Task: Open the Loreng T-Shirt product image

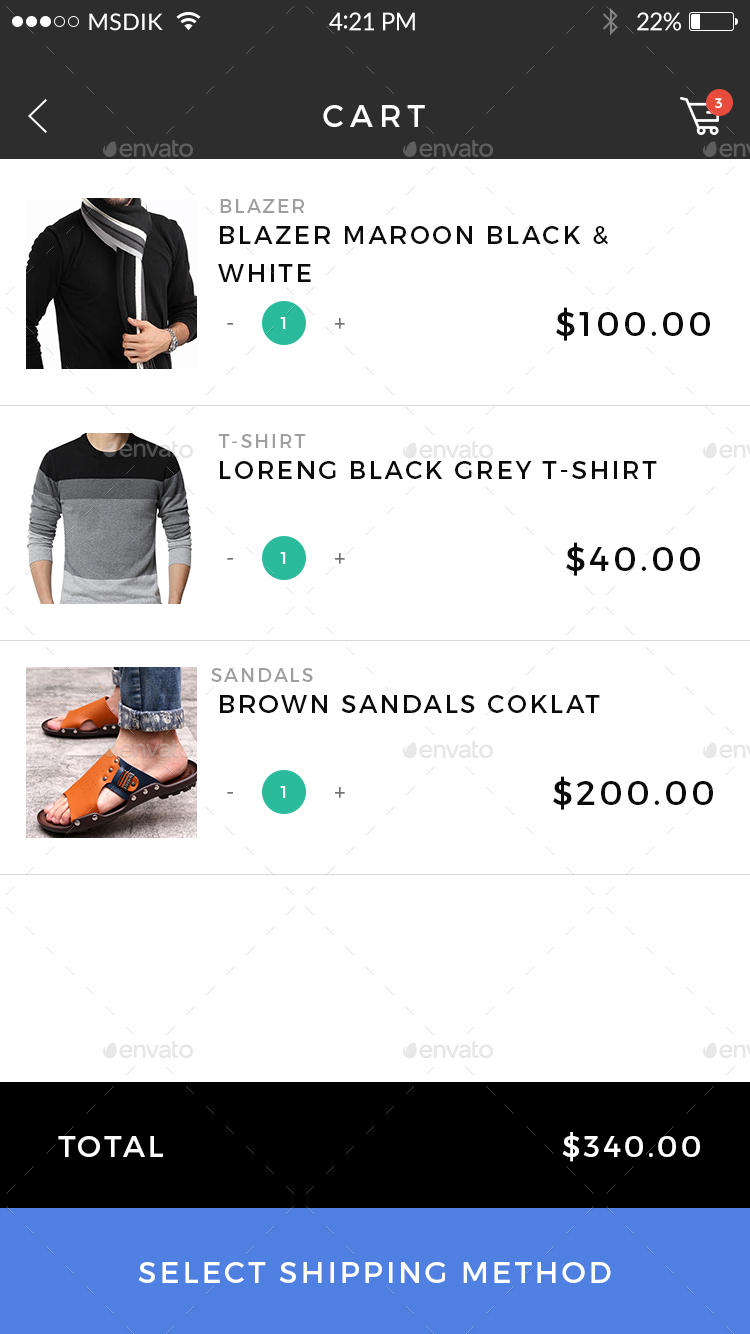Action: (x=111, y=518)
